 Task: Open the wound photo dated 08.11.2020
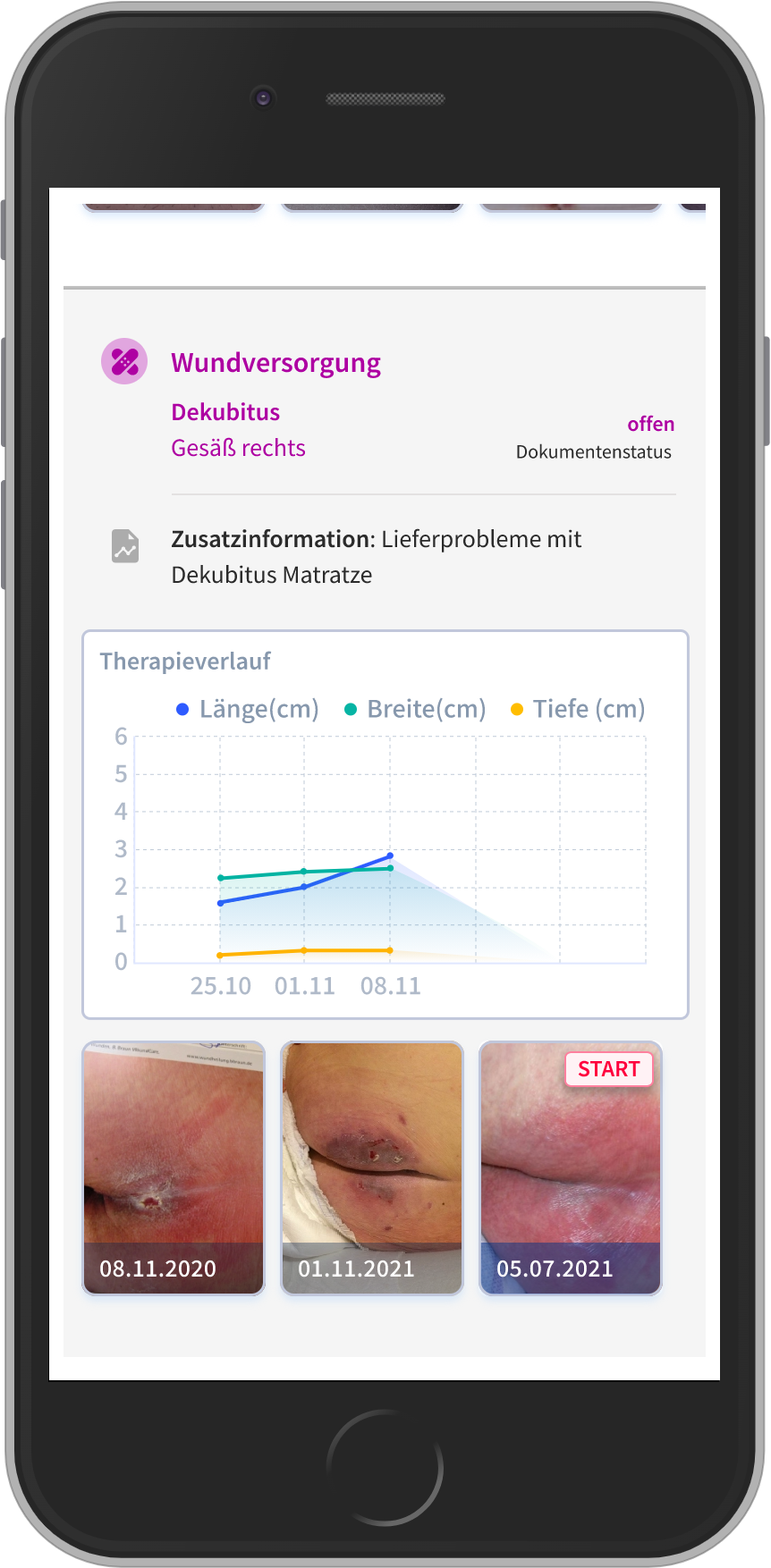point(174,1168)
